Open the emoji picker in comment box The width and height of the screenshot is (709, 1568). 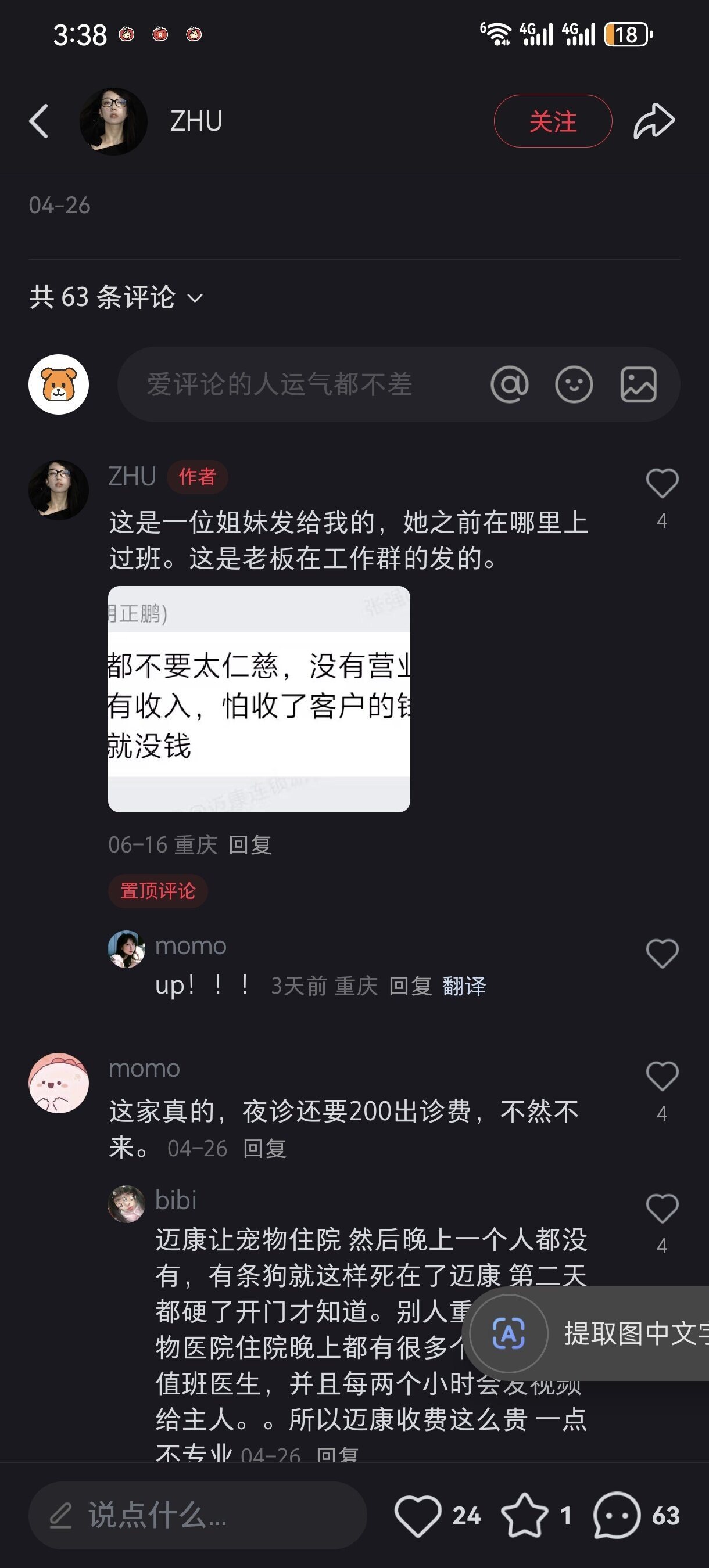(x=574, y=384)
